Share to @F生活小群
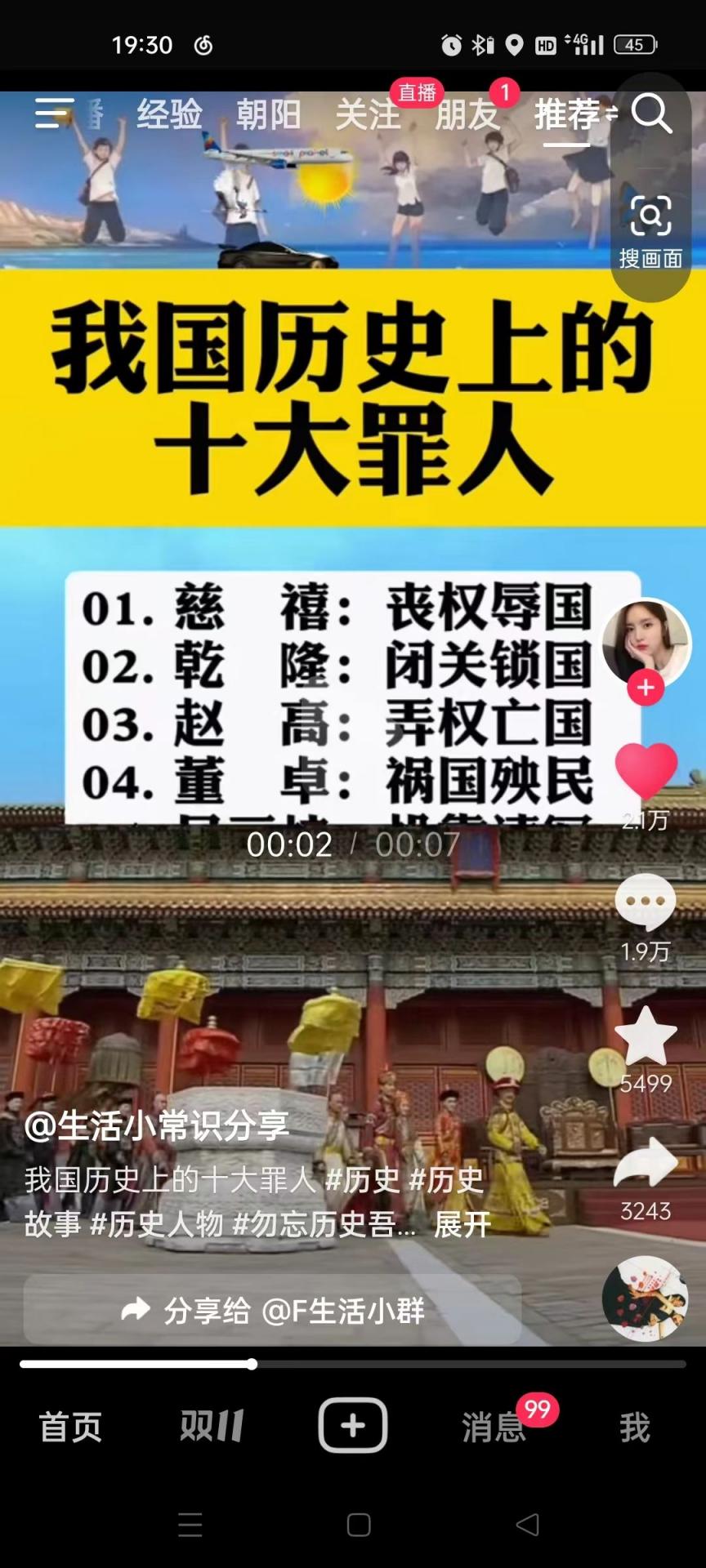Viewport: 706px width, 1568px height. click(272, 1311)
